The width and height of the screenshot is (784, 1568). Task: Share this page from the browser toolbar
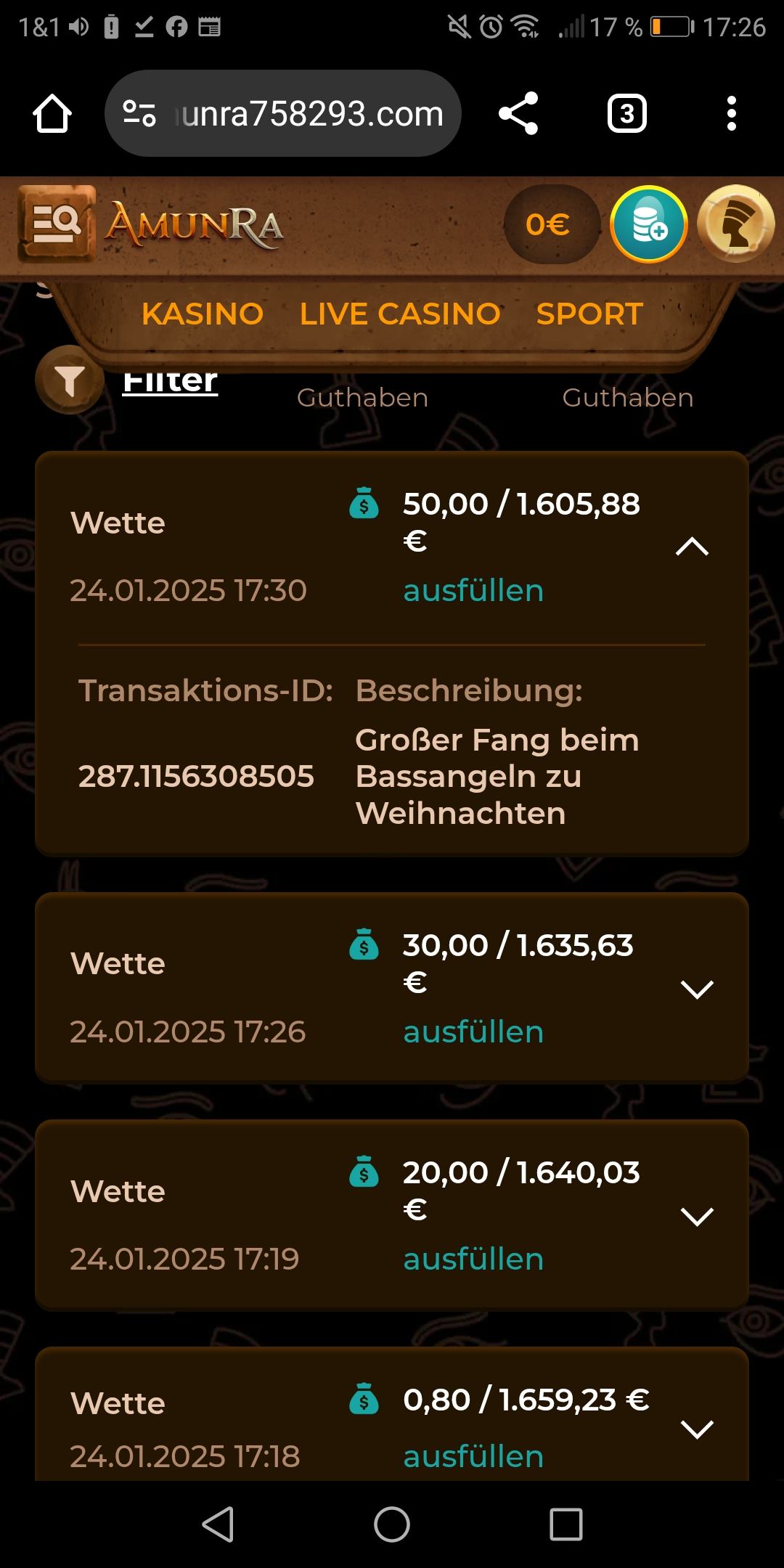pyautogui.click(x=518, y=114)
